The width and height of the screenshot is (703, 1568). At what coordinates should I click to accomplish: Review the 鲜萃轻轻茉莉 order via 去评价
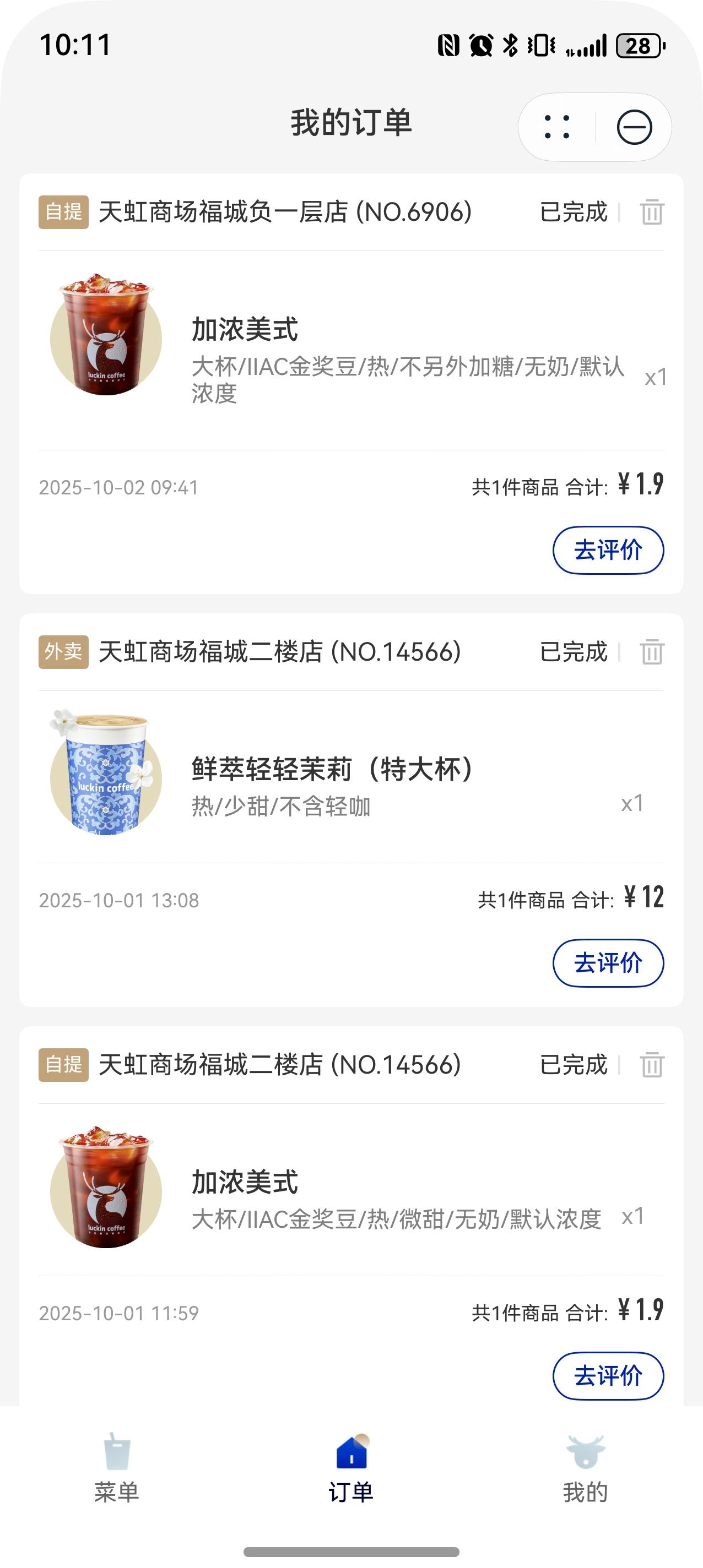[x=607, y=963]
